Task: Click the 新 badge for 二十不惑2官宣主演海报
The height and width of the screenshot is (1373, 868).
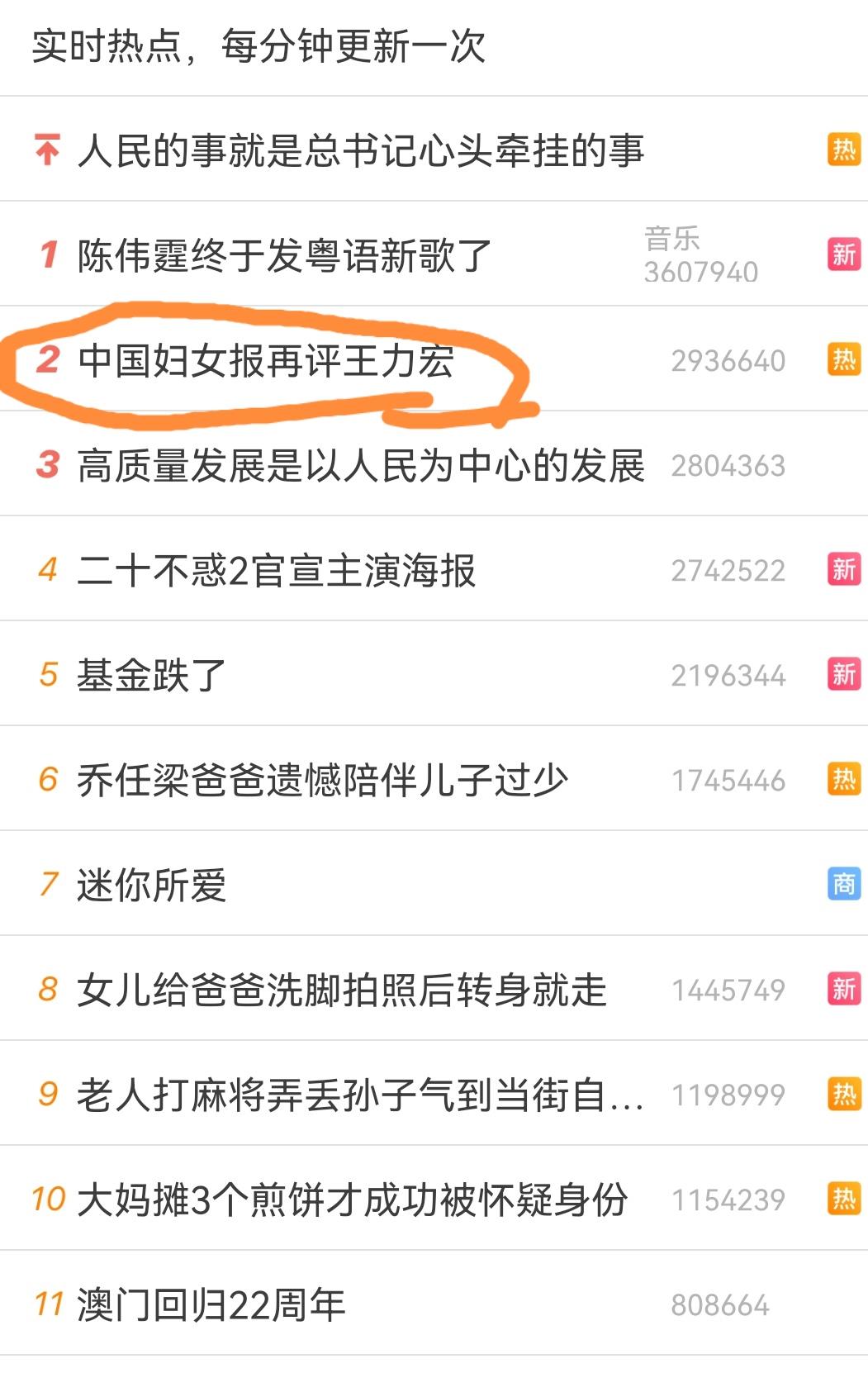Action: pos(843,568)
